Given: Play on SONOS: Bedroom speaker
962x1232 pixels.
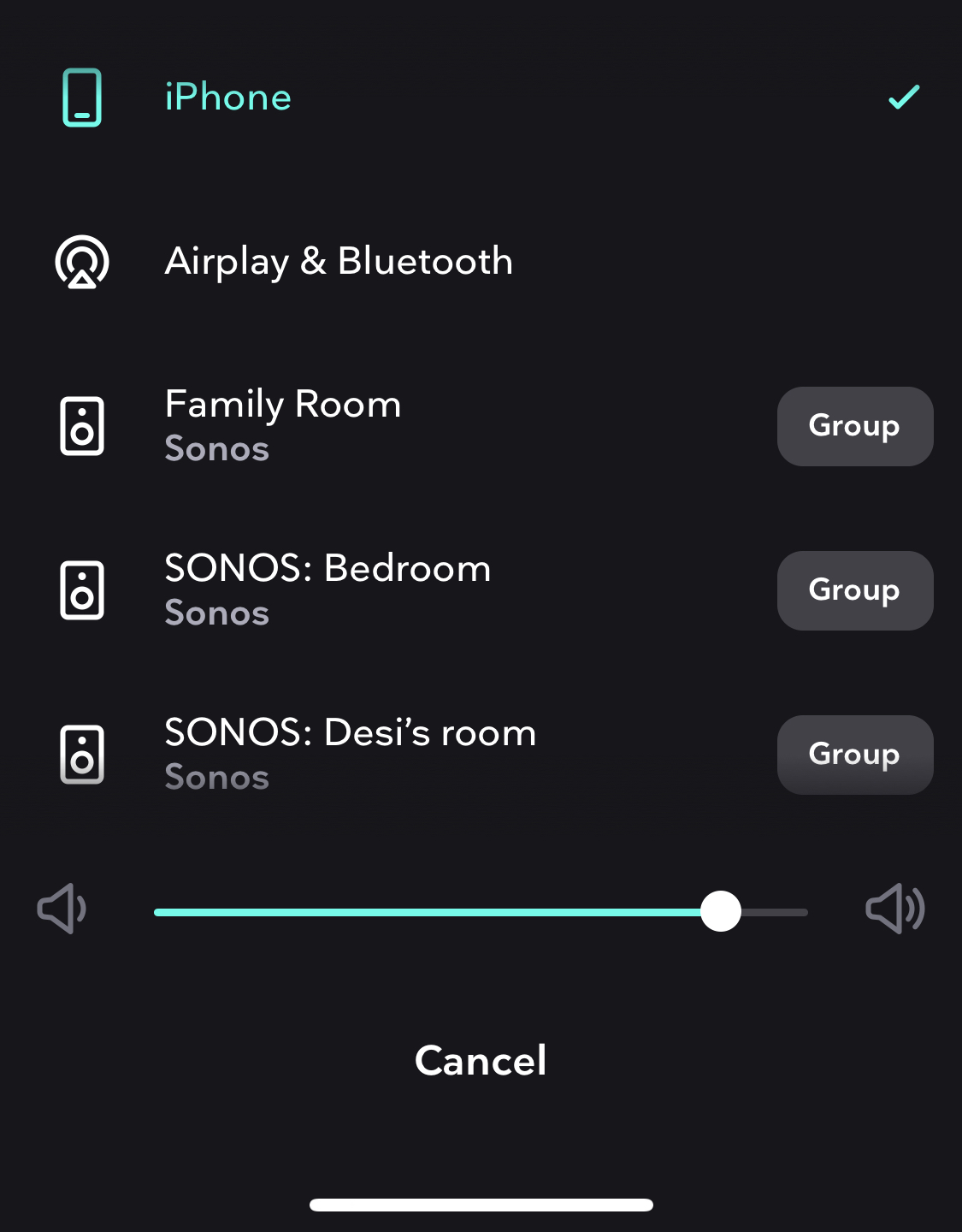Looking at the screenshot, I should click(327, 589).
